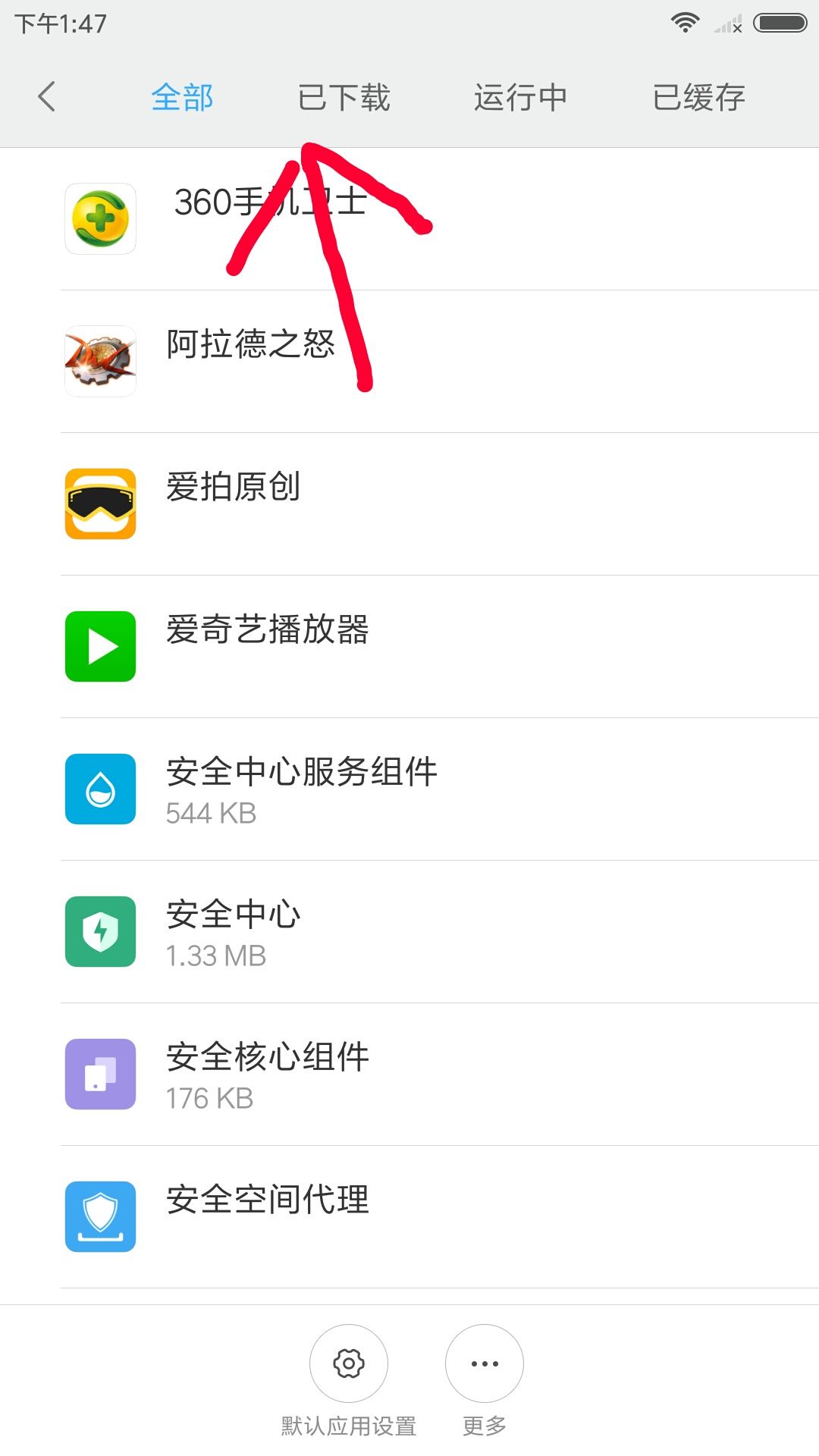Select the 安全中心 shield icon
Screen dimensions: 819x1456
pyautogui.click(x=99, y=931)
